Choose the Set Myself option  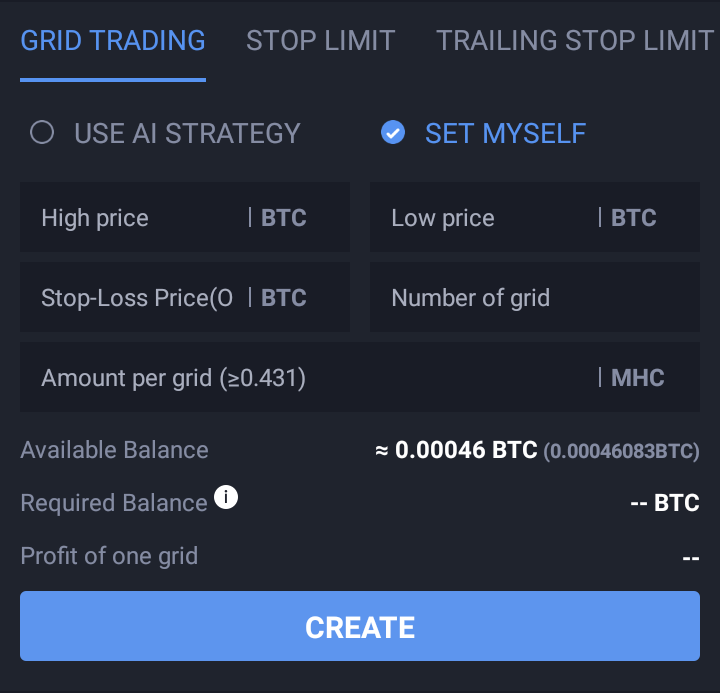click(x=485, y=133)
